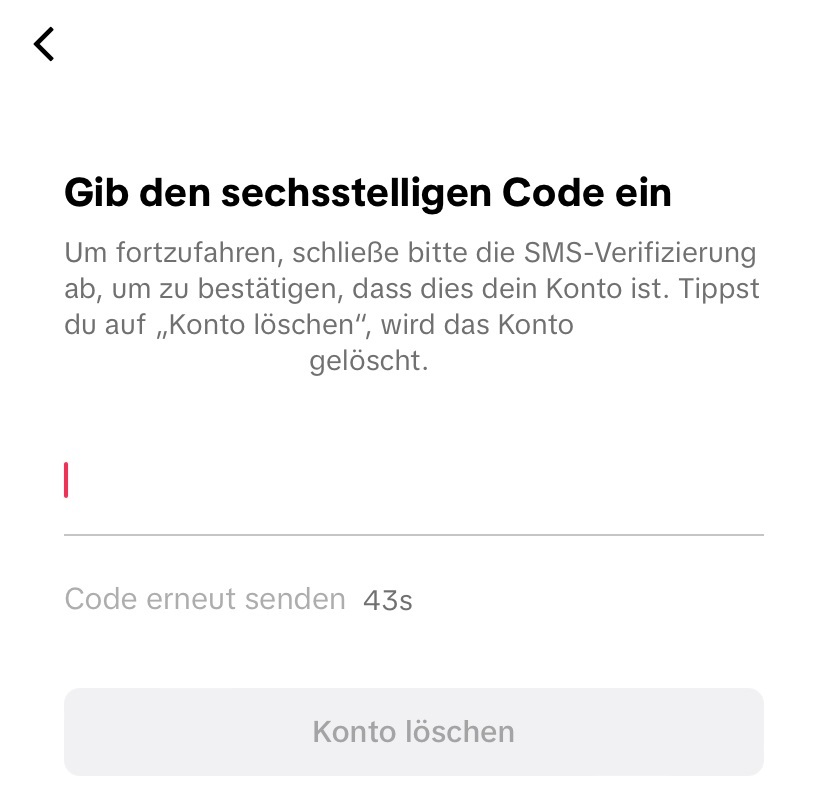Focus the six-digit code input field
828x811 pixels.
(413, 482)
